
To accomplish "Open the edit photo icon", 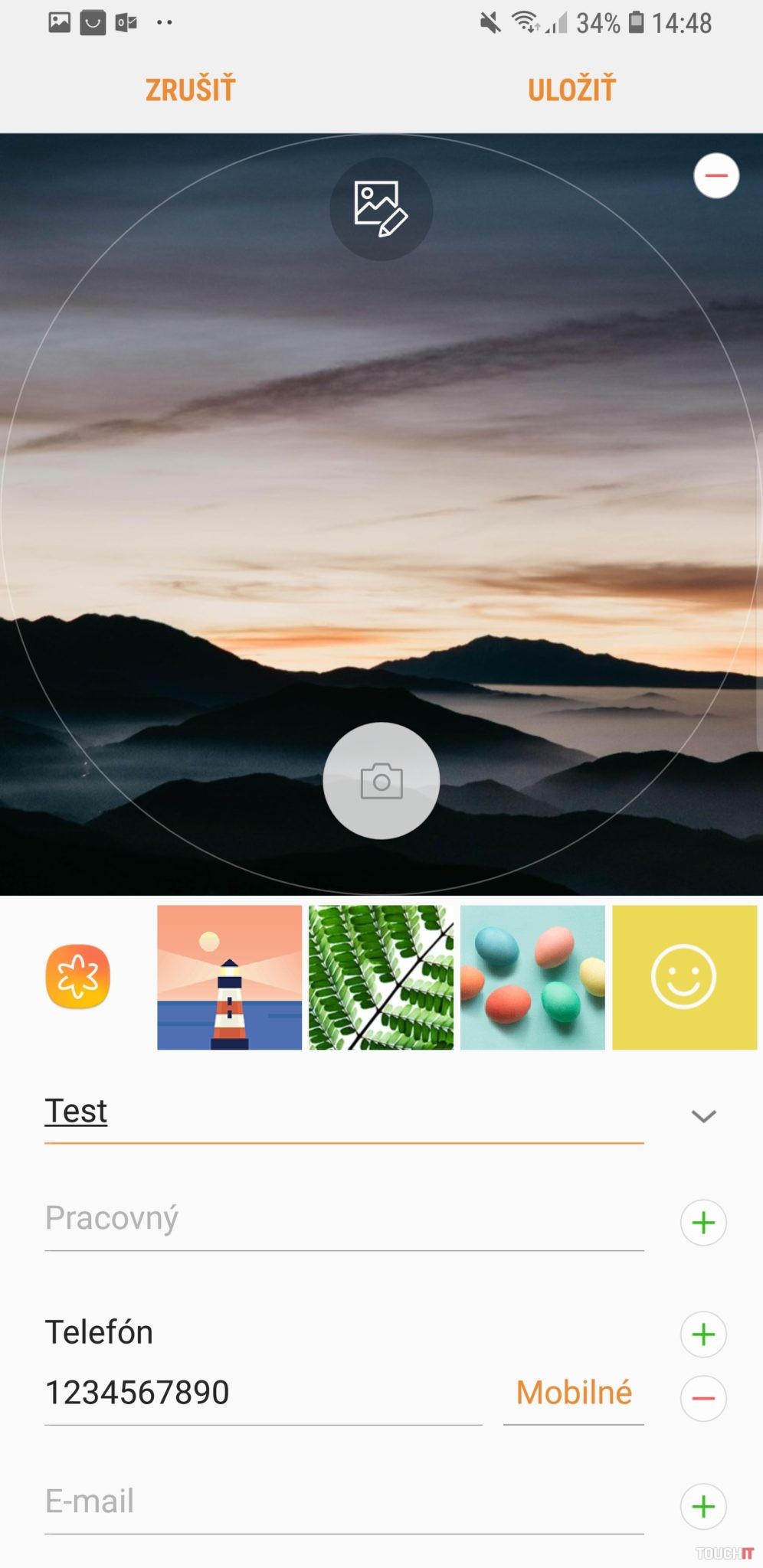I will click(381, 208).
